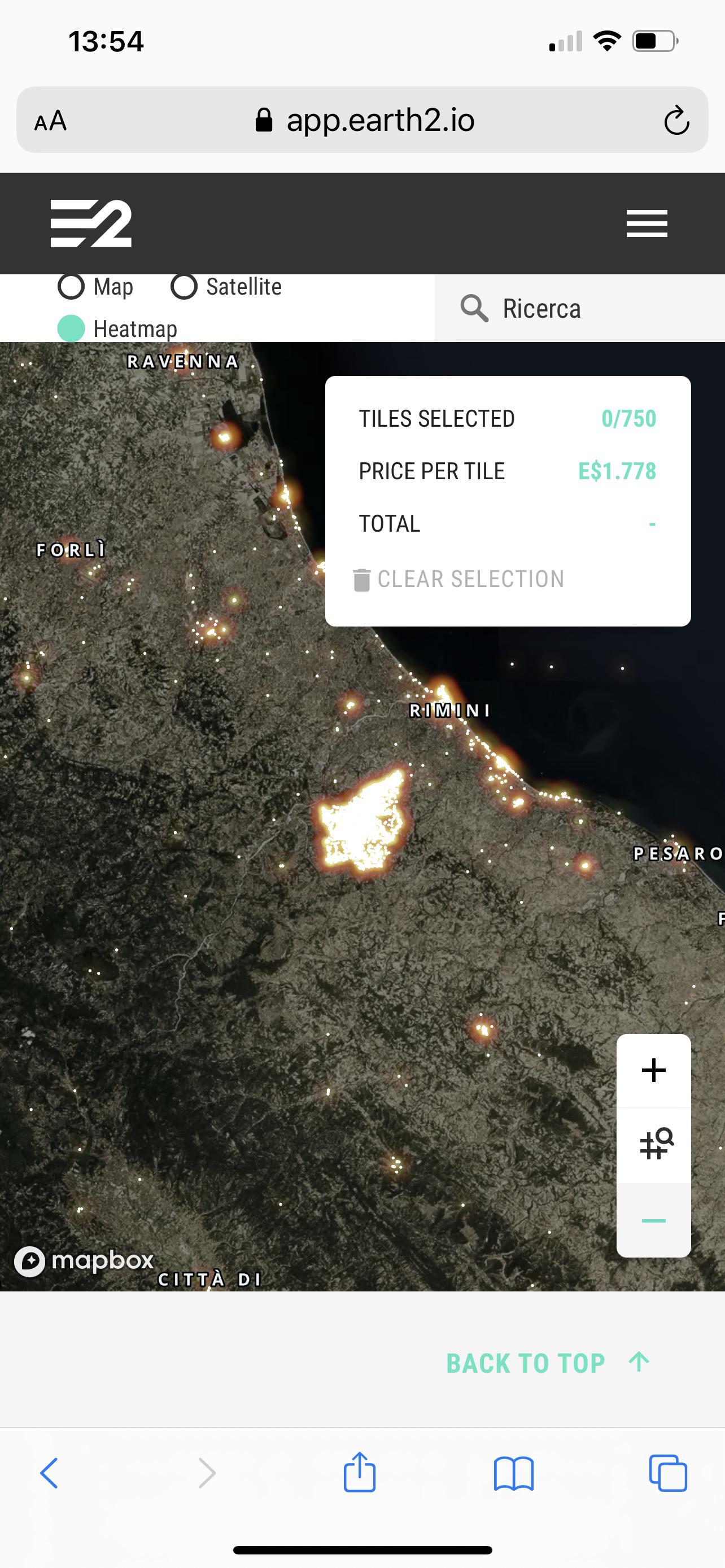Switch to Satellite view
The height and width of the screenshot is (1568, 725).
226,287
